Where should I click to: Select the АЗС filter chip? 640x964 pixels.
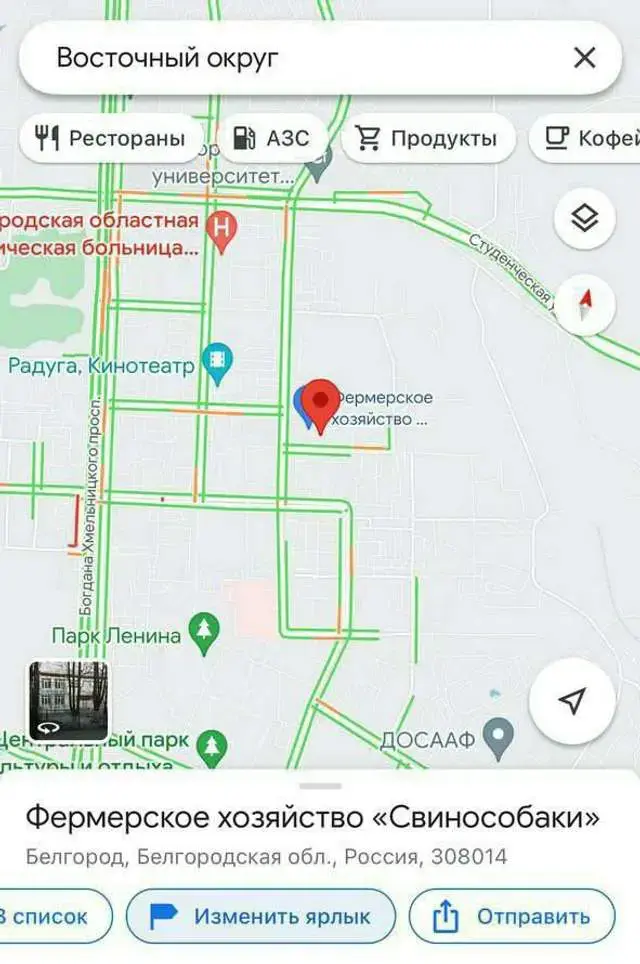point(271,138)
